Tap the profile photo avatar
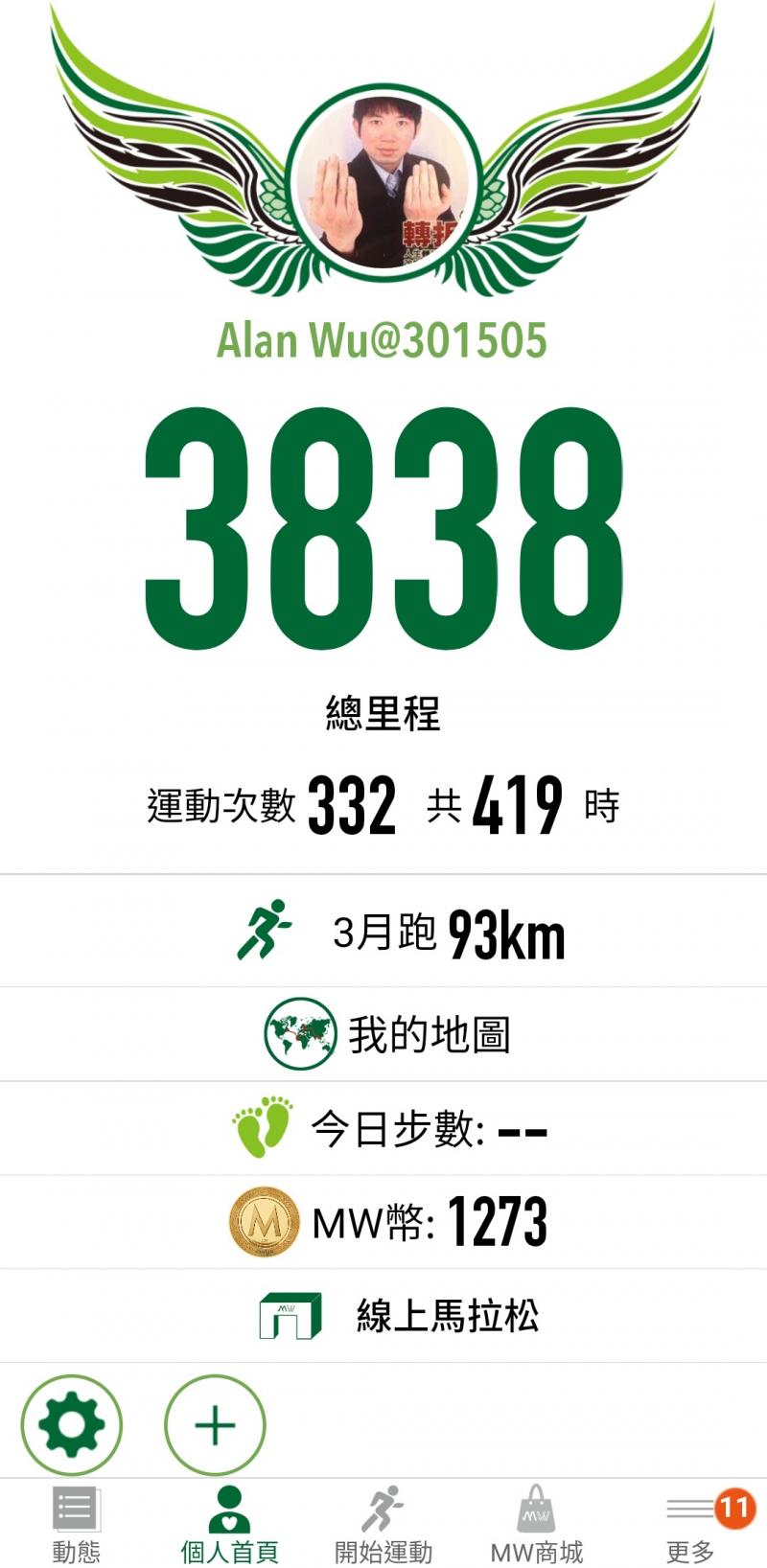The width and height of the screenshot is (767, 1568). (383, 182)
